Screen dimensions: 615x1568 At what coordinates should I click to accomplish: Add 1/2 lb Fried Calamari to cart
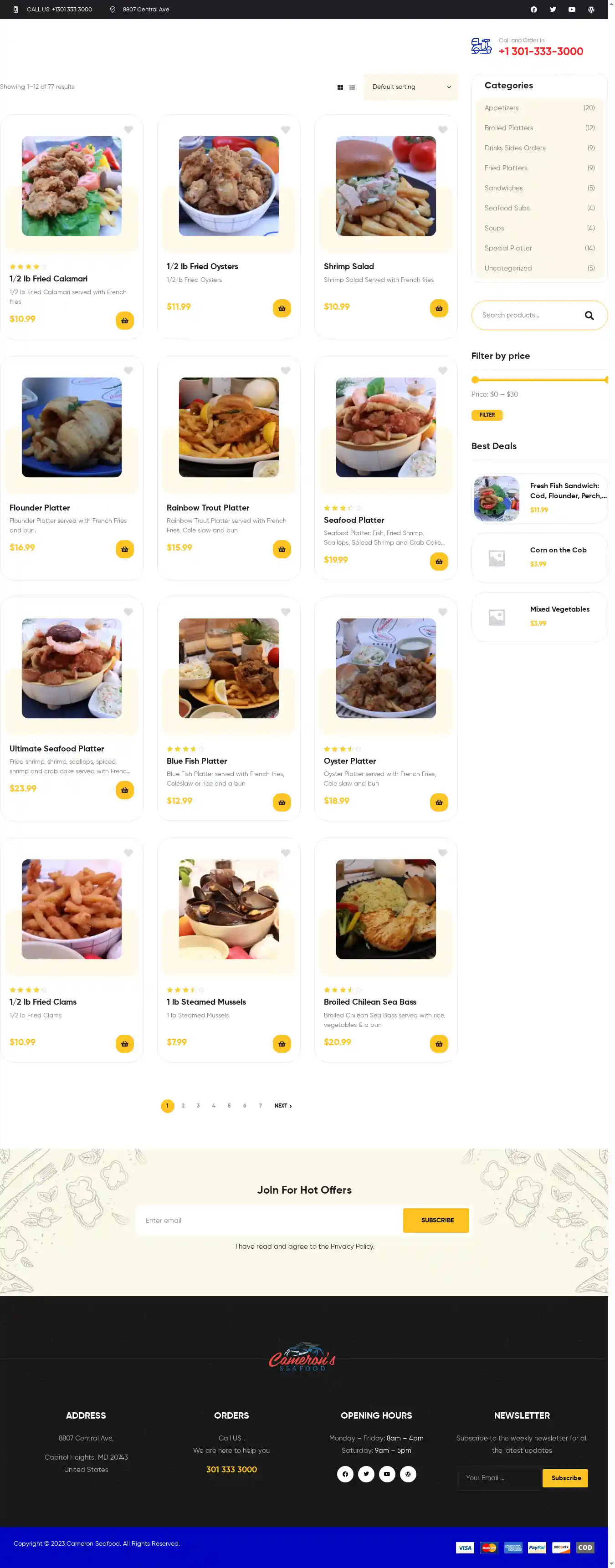(x=125, y=320)
